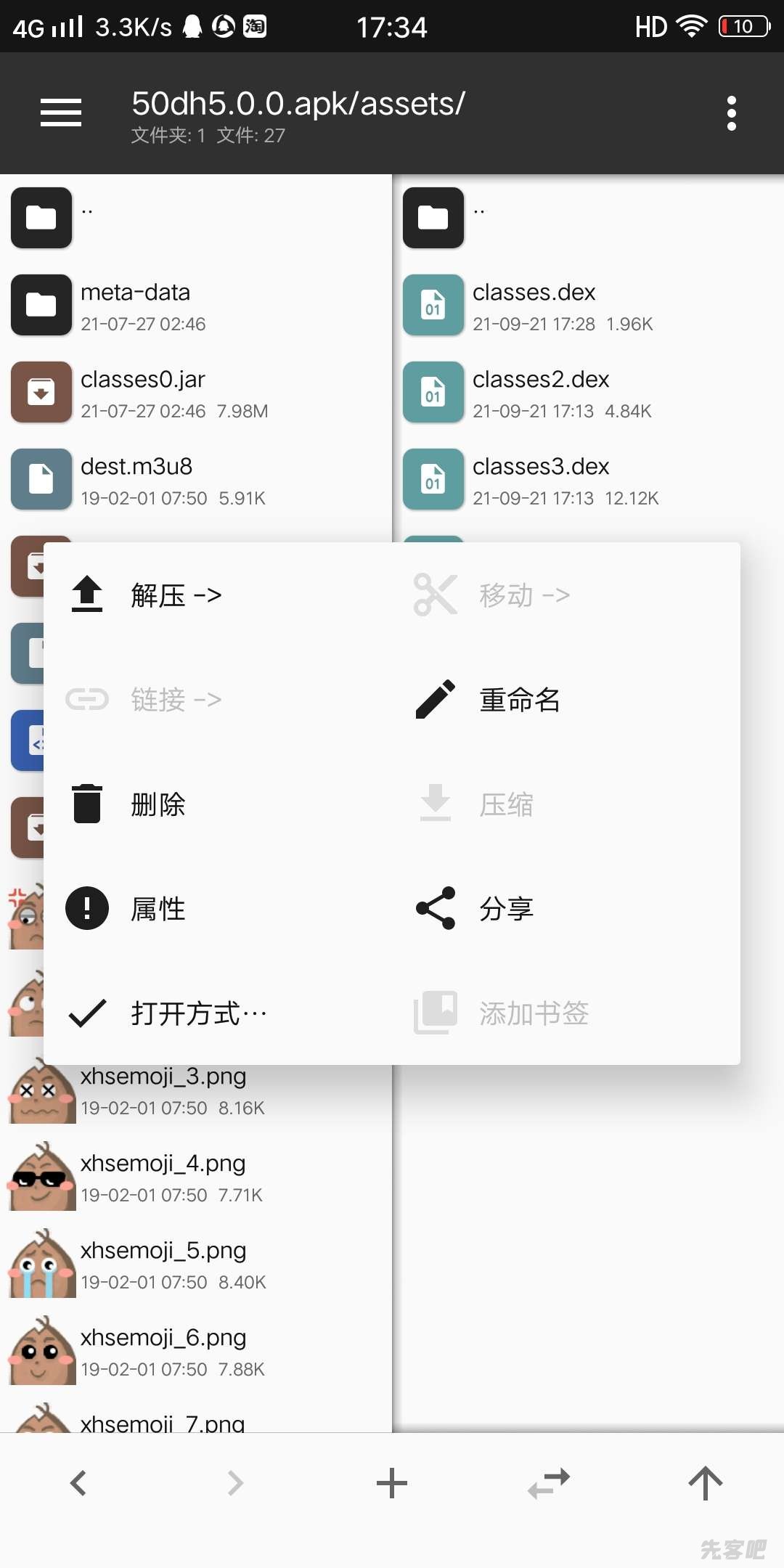Swap panes with the exchange arrows

click(x=549, y=1482)
